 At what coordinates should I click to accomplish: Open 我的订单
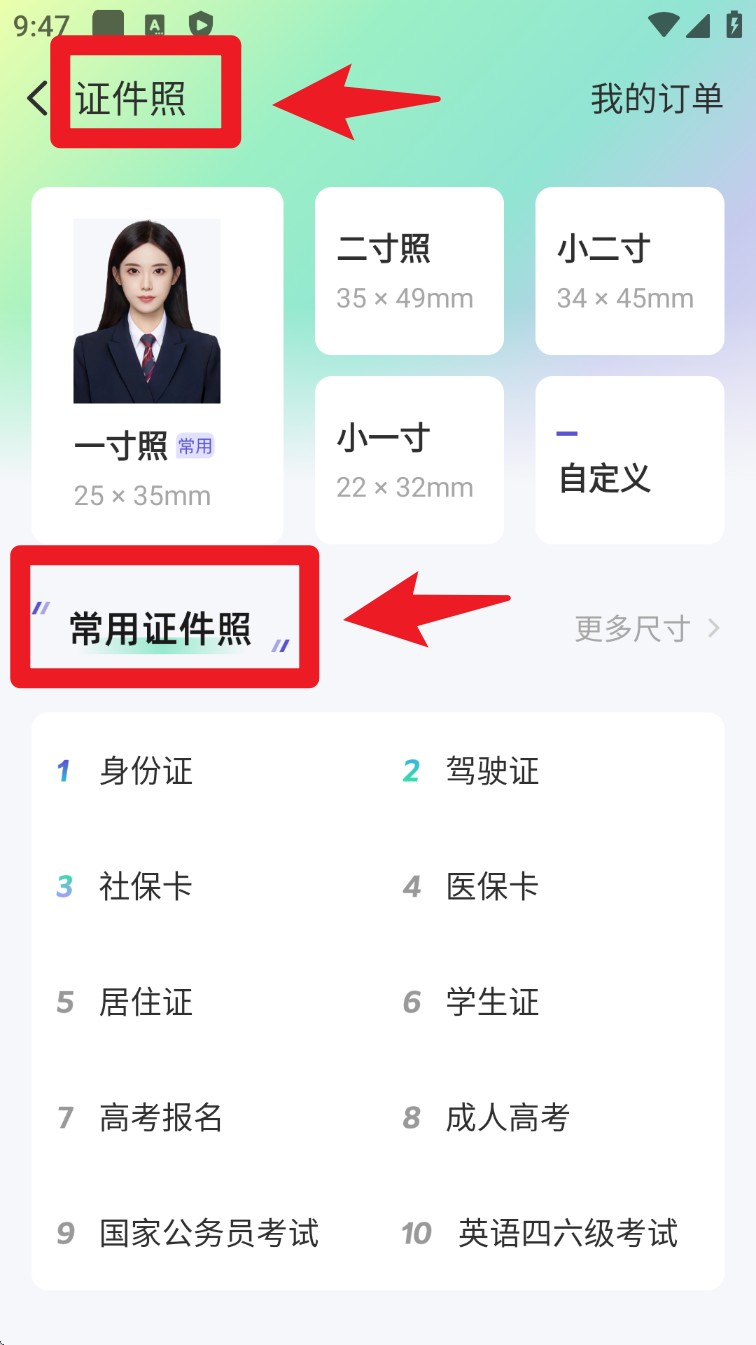[656, 98]
